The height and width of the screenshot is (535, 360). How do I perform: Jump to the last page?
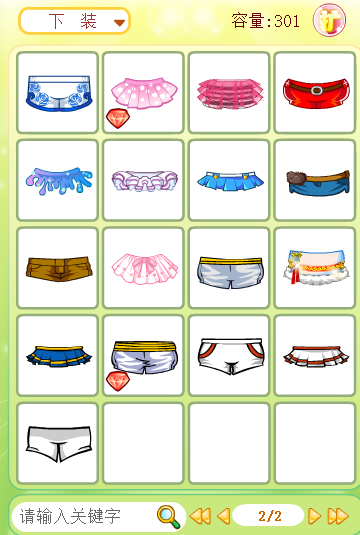click(x=338, y=516)
